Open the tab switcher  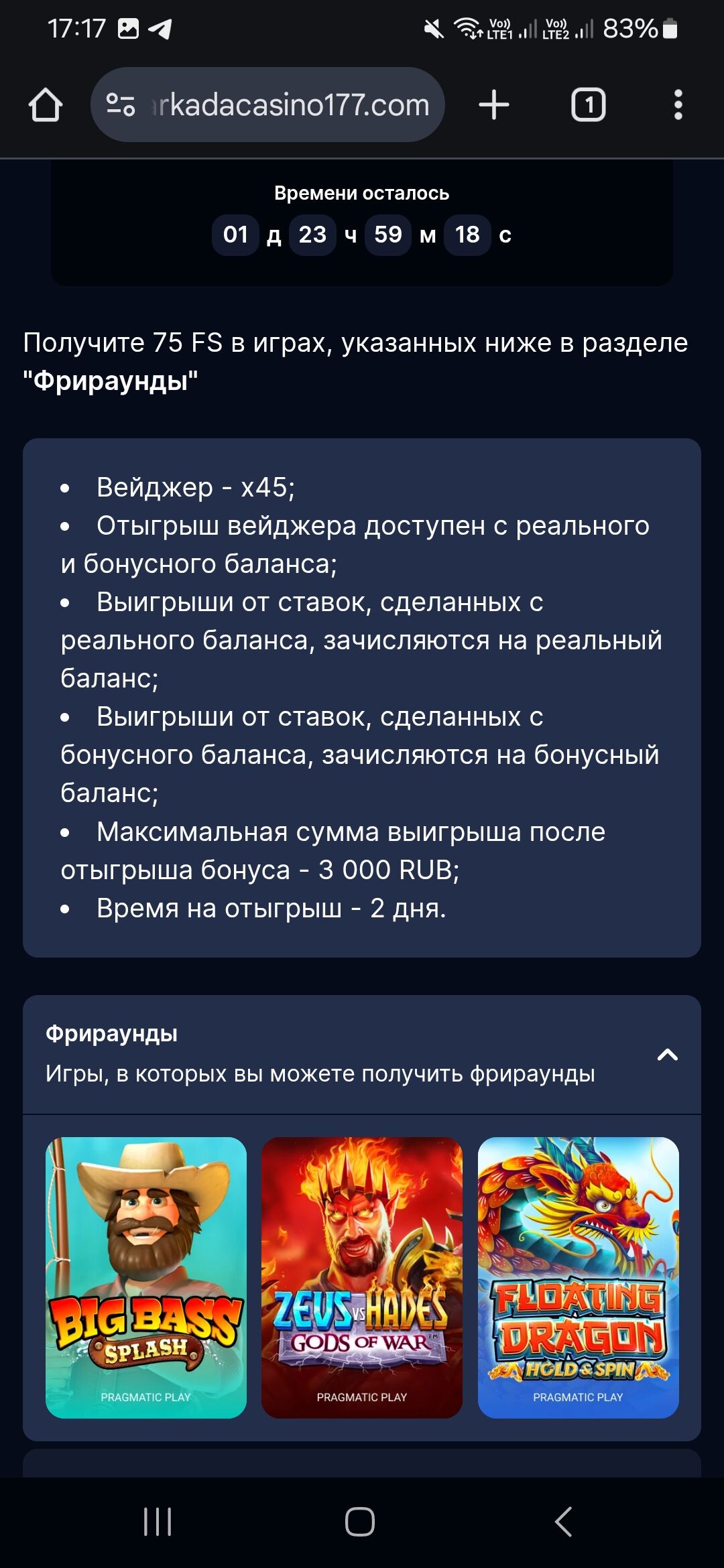coord(588,105)
